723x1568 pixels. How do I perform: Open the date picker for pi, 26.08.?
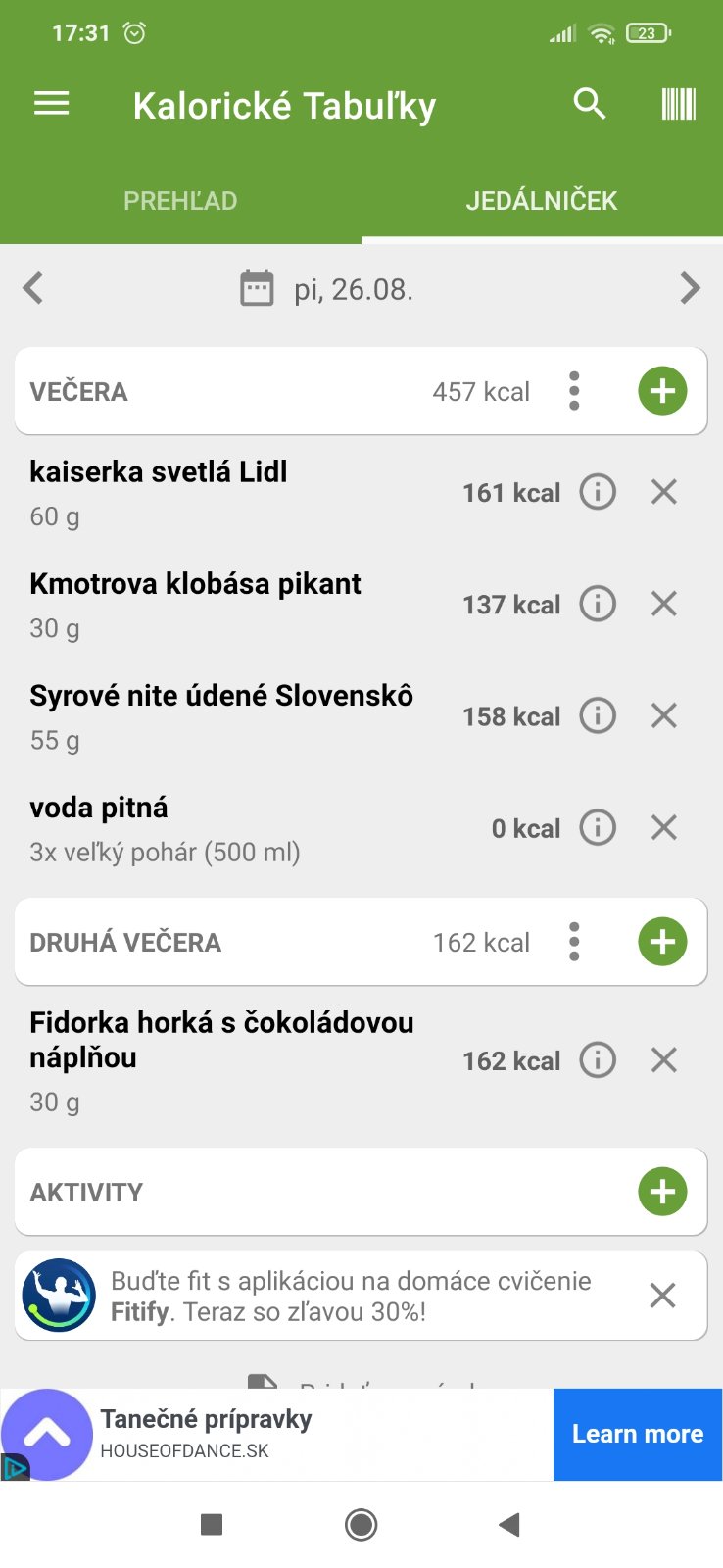click(327, 289)
